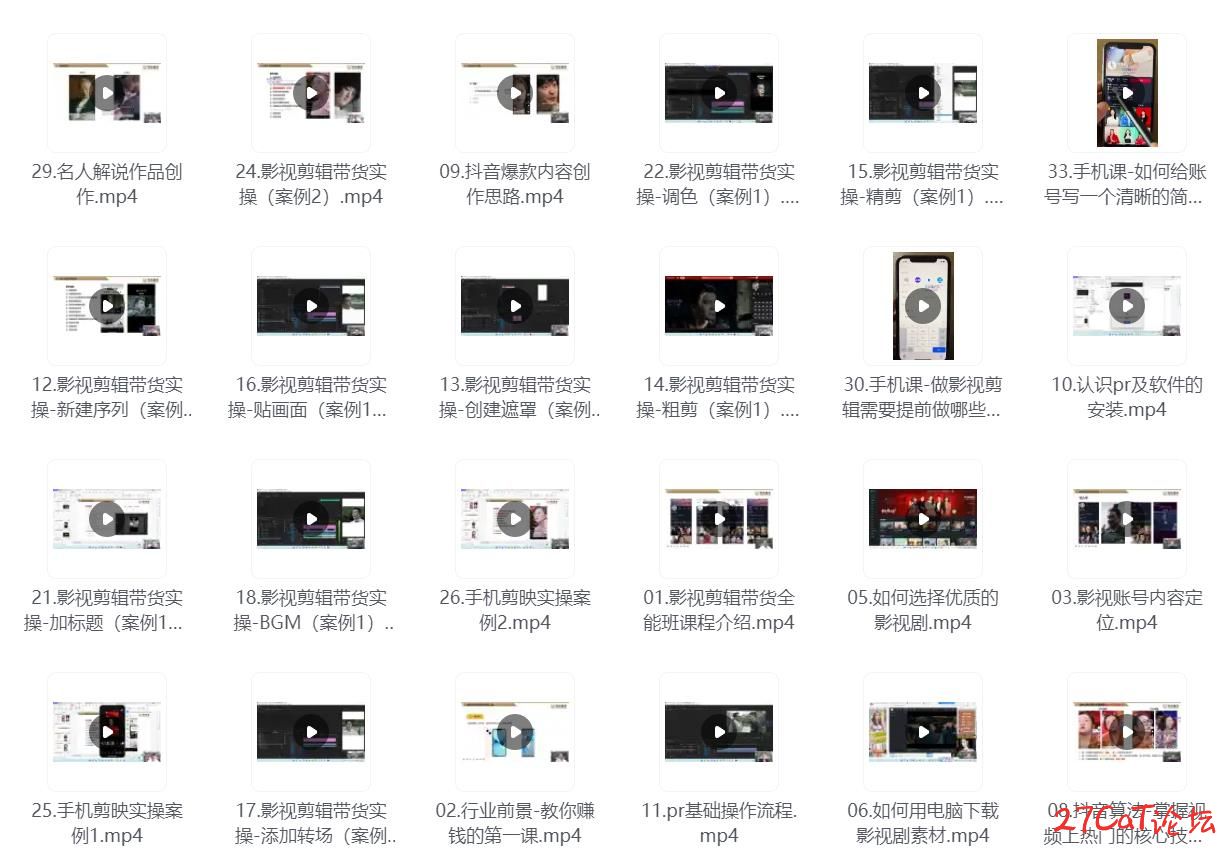This screenshot has height=861, width=1231.
Task: Open the 15.影视剪辑带货实操-精剪 video
Action: pyautogui.click(x=923, y=93)
